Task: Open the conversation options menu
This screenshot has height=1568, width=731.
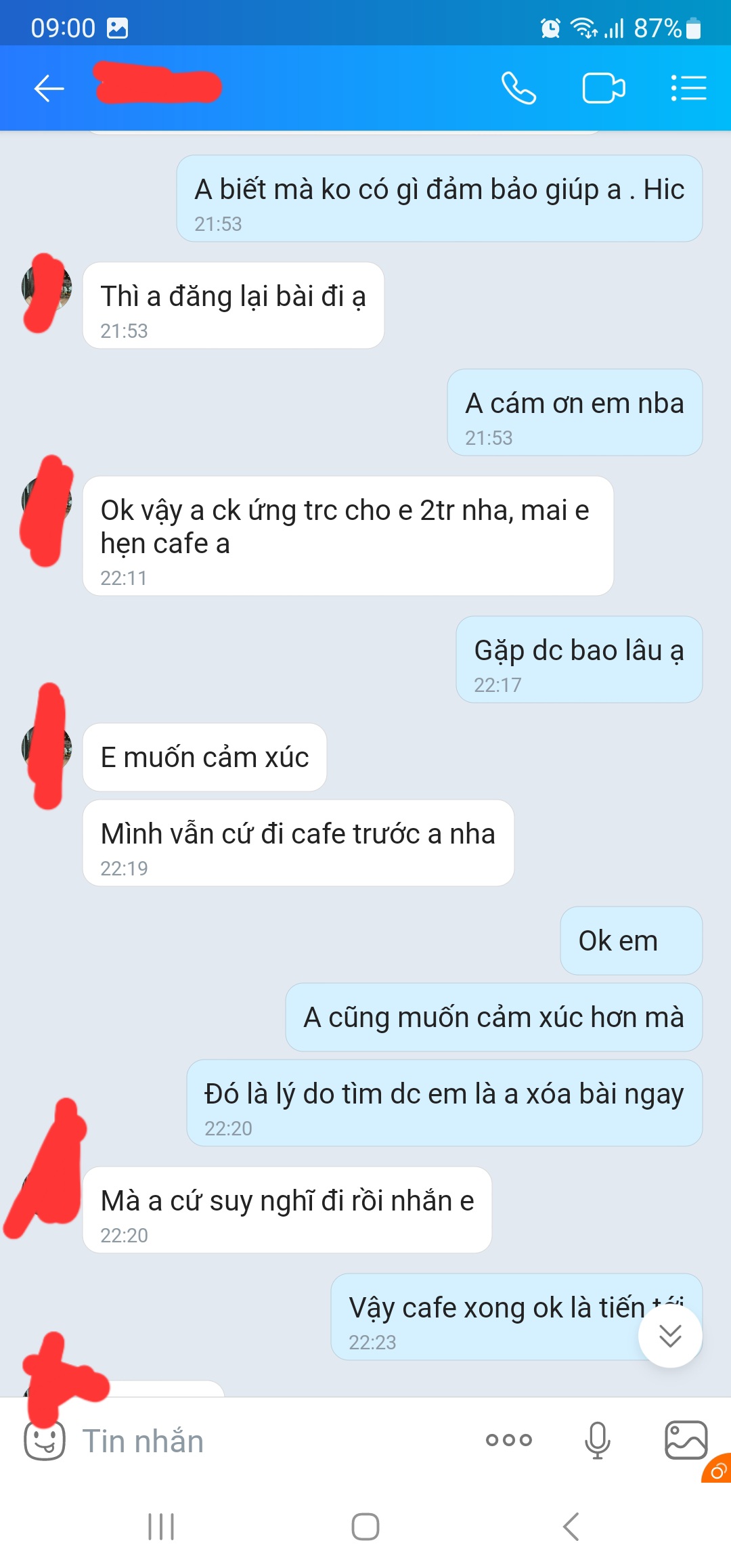Action: tap(688, 88)
